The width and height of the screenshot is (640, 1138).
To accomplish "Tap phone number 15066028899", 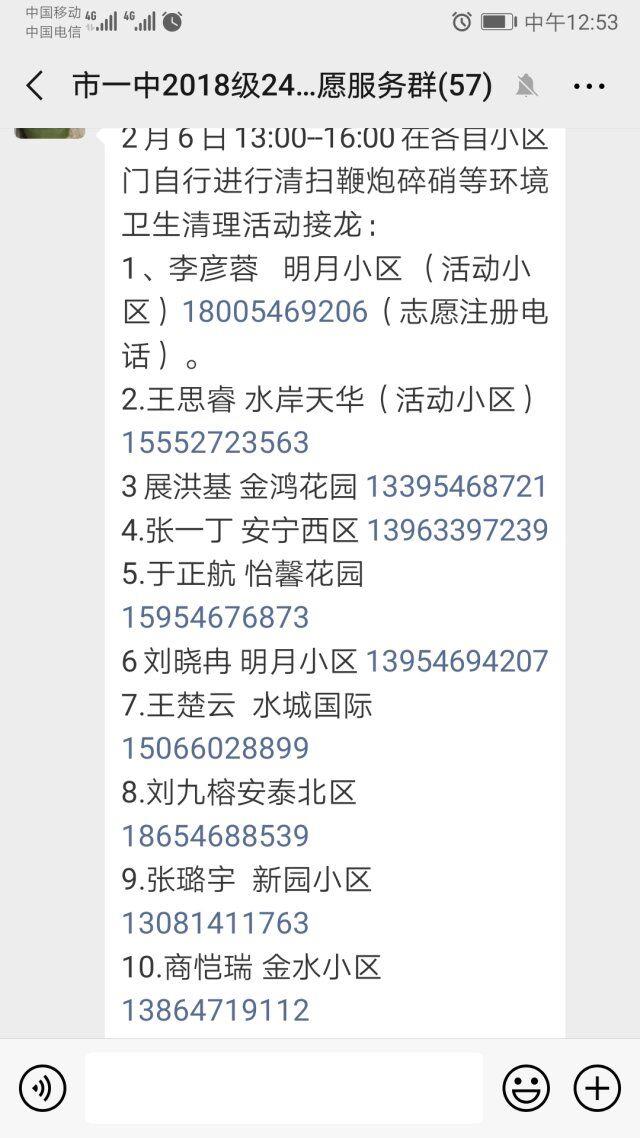I will point(216,748).
